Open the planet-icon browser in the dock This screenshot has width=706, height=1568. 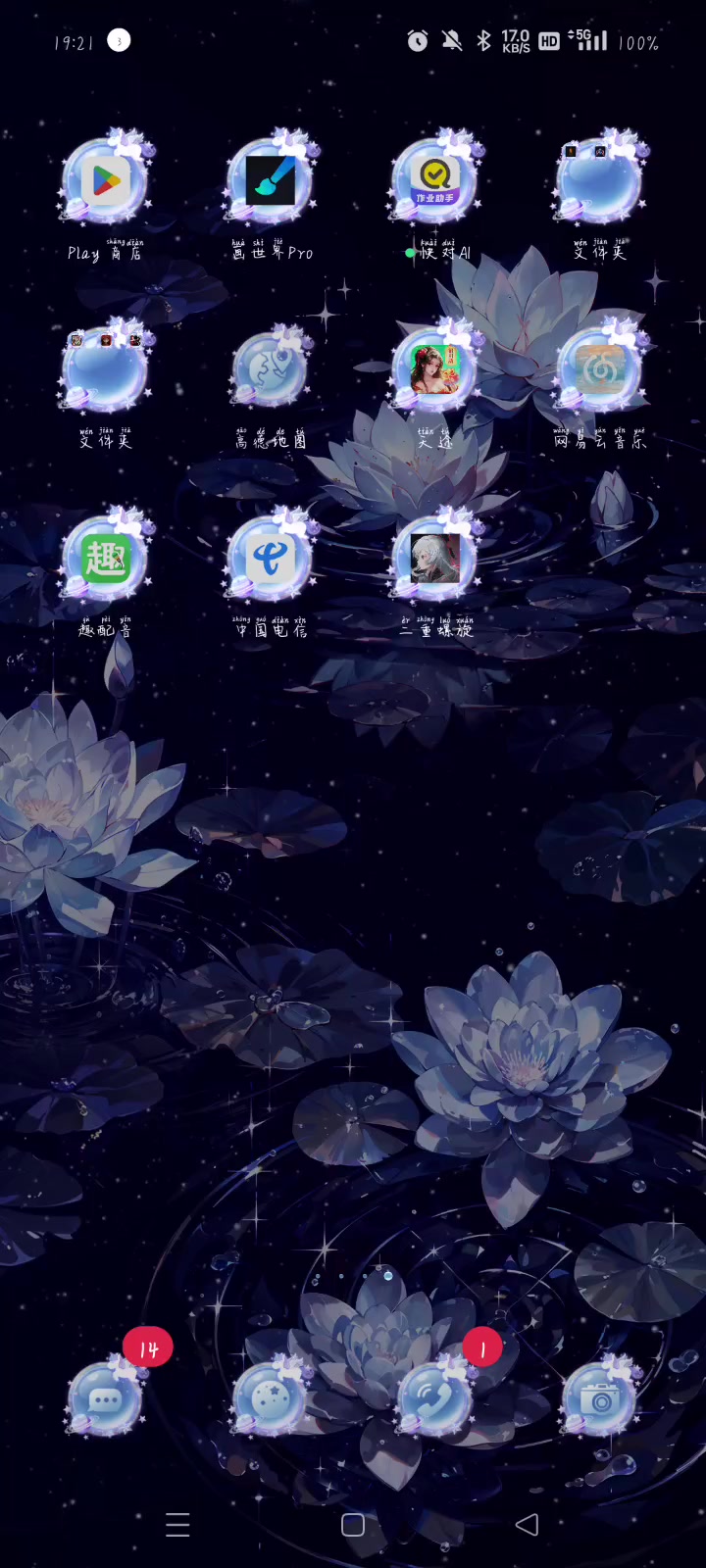[271, 1399]
